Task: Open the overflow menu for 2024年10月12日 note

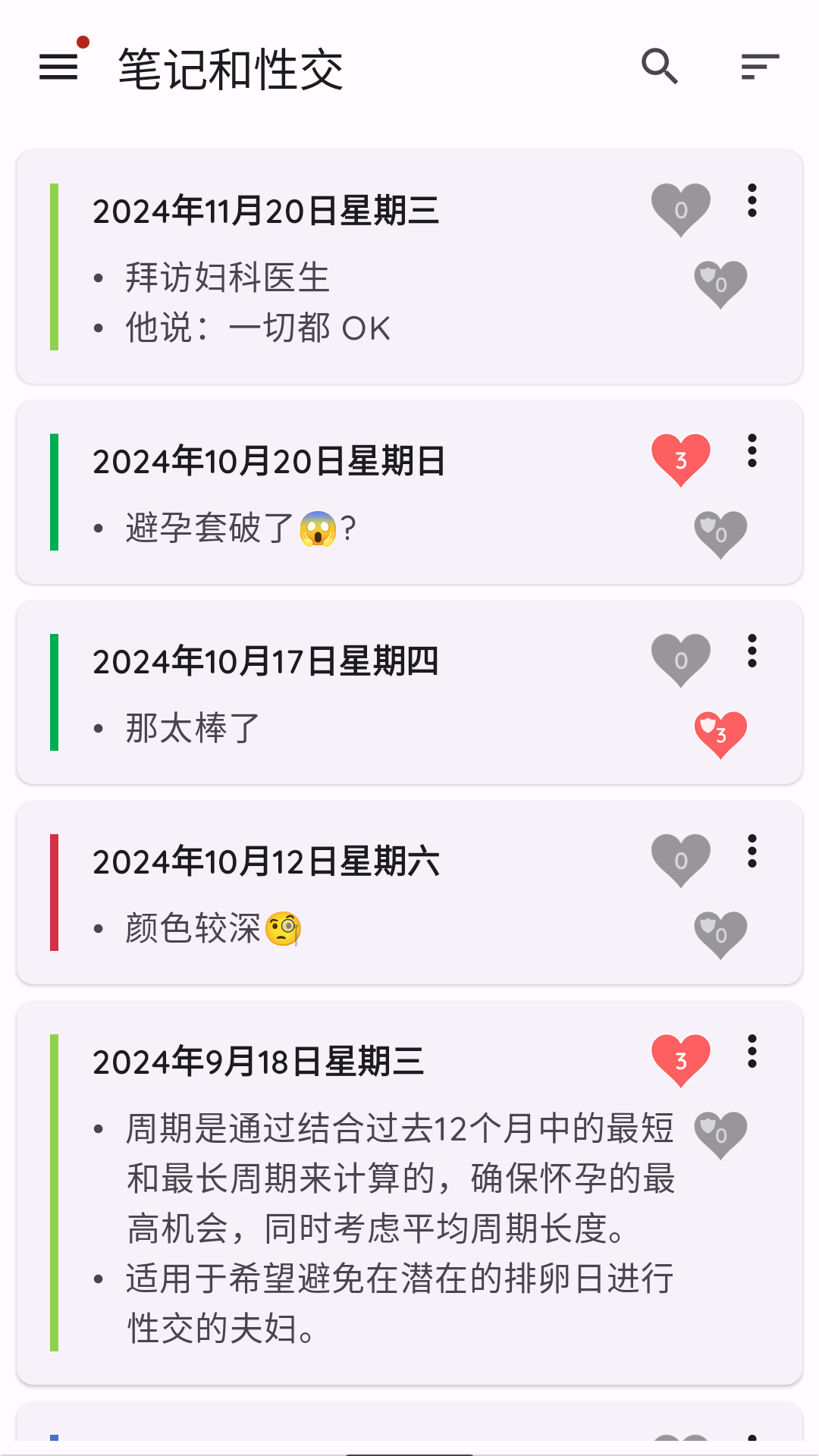Action: (x=752, y=851)
